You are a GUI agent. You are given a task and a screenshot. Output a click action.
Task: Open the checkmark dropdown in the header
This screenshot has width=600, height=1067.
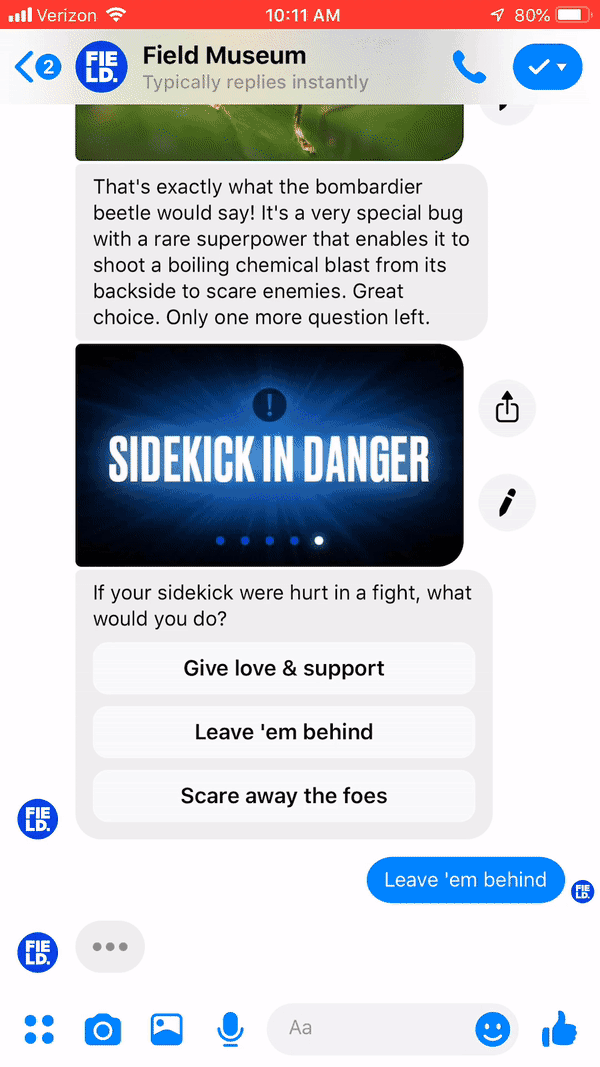[547, 67]
